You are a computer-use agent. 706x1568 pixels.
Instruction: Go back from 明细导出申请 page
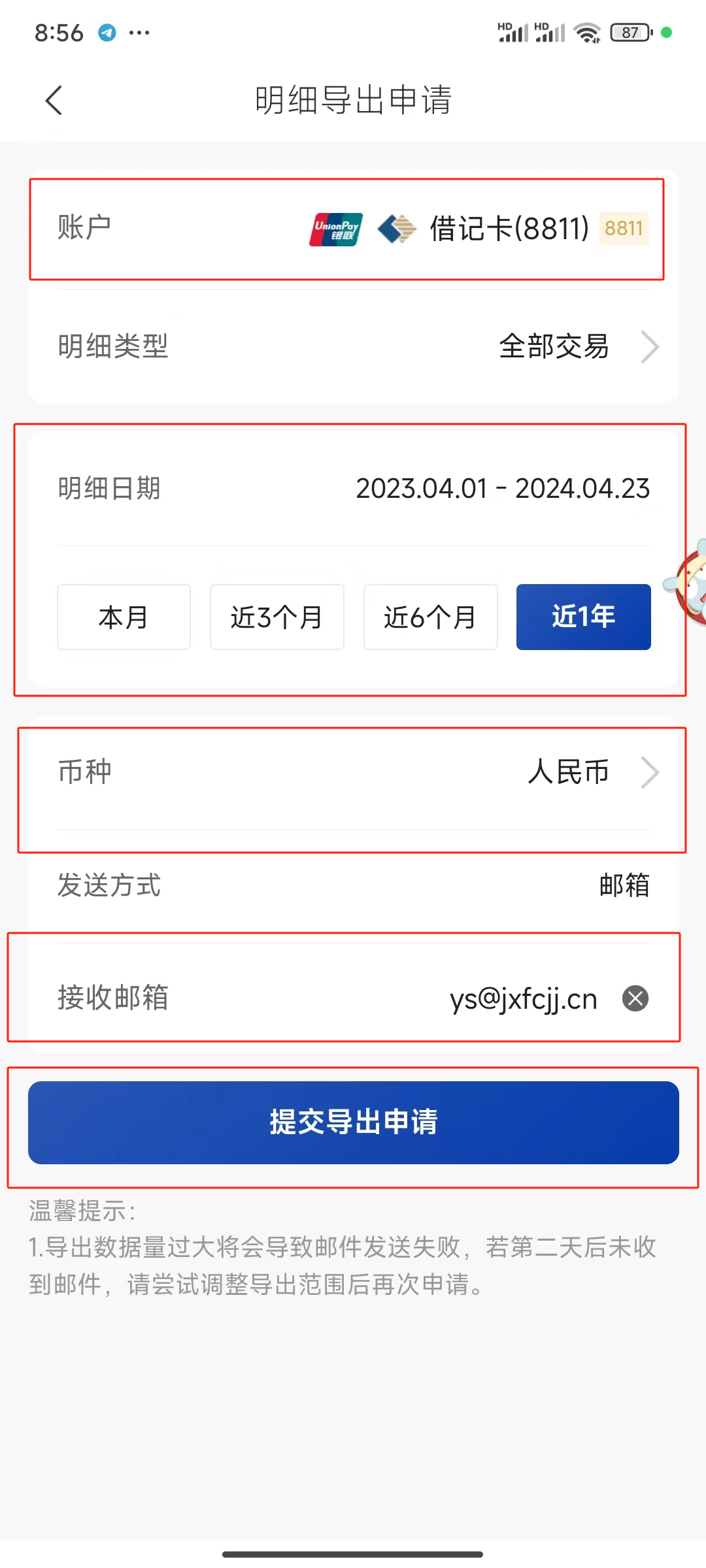(x=54, y=101)
